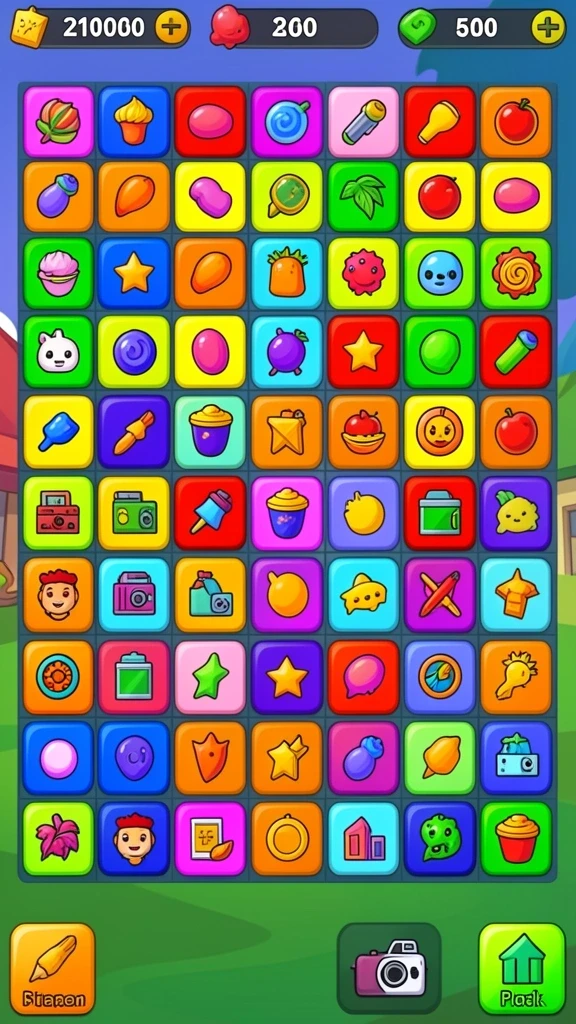Open the orange pencil button

coord(52,968)
